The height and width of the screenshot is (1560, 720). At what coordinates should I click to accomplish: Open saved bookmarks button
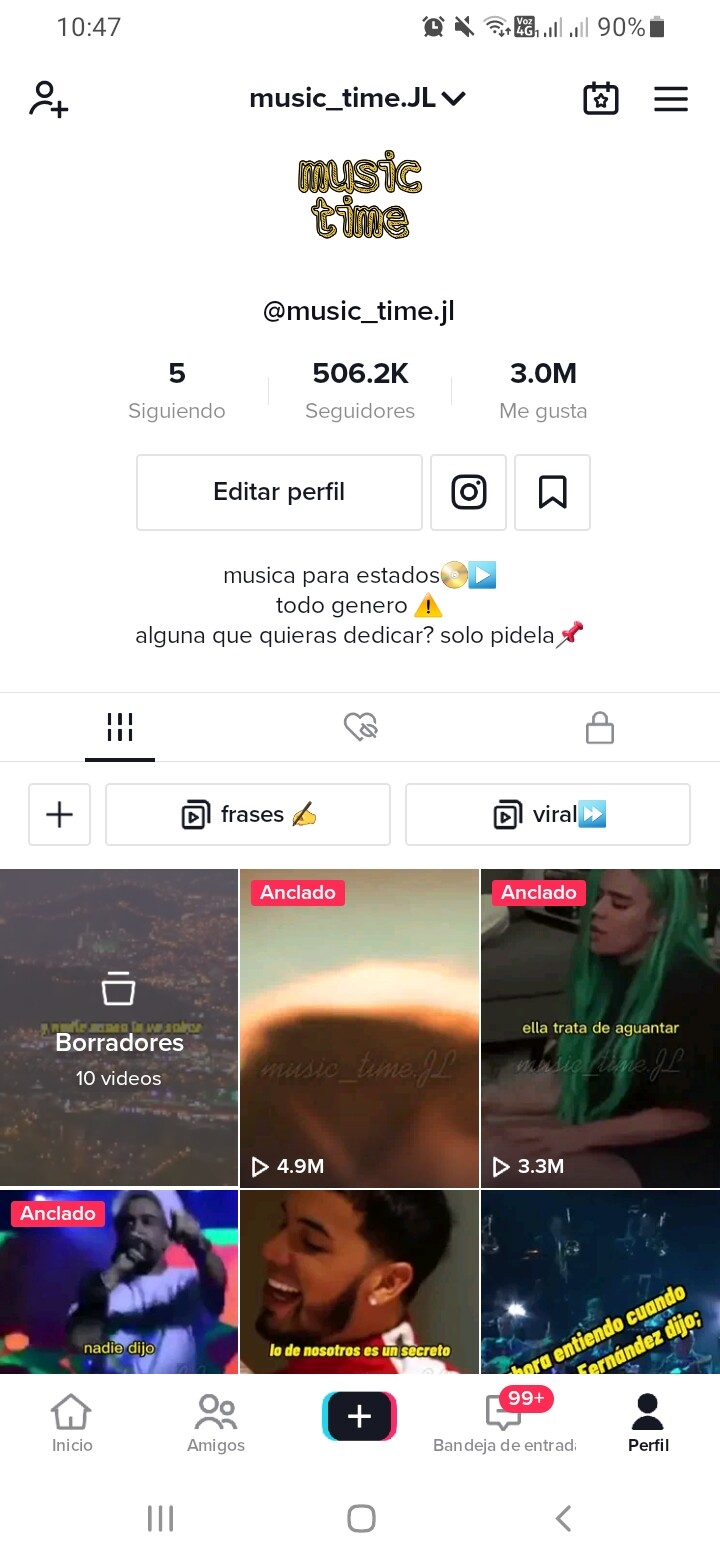point(552,492)
